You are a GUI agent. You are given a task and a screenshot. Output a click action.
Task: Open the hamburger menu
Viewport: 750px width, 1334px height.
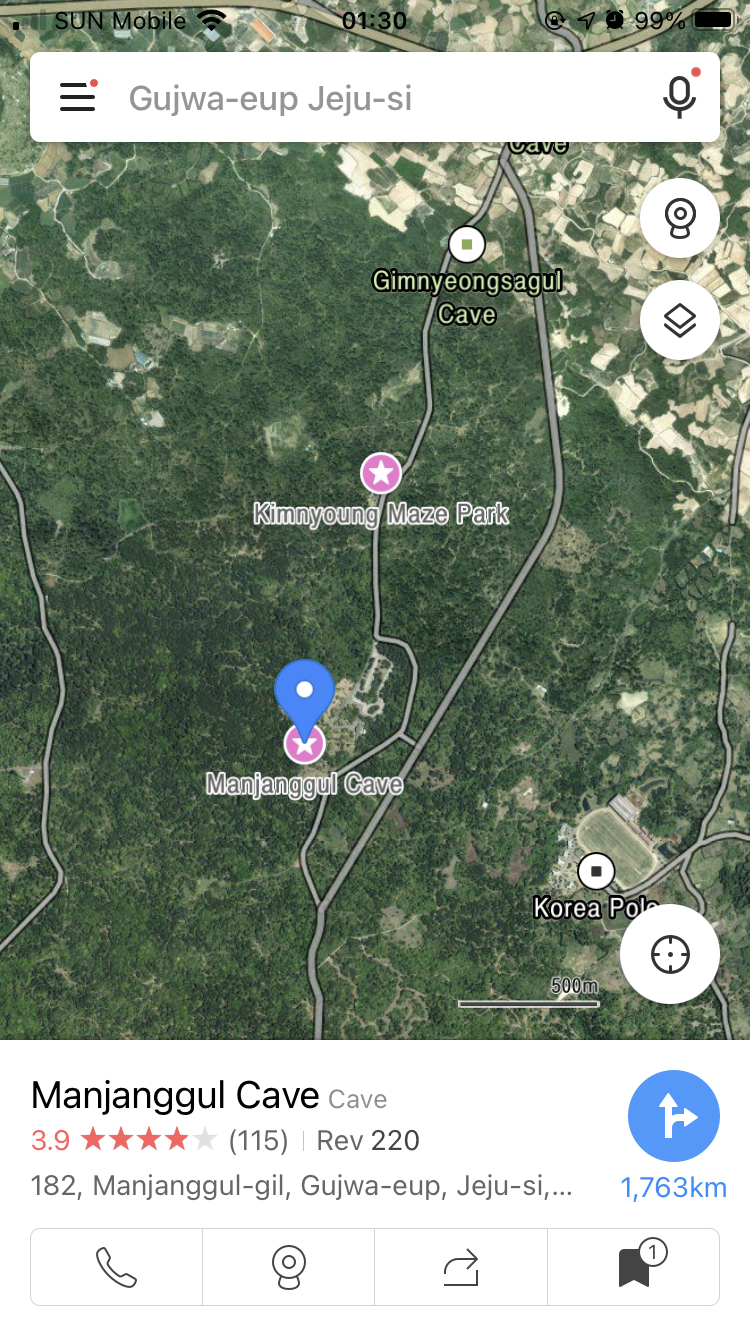(x=78, y=97)
